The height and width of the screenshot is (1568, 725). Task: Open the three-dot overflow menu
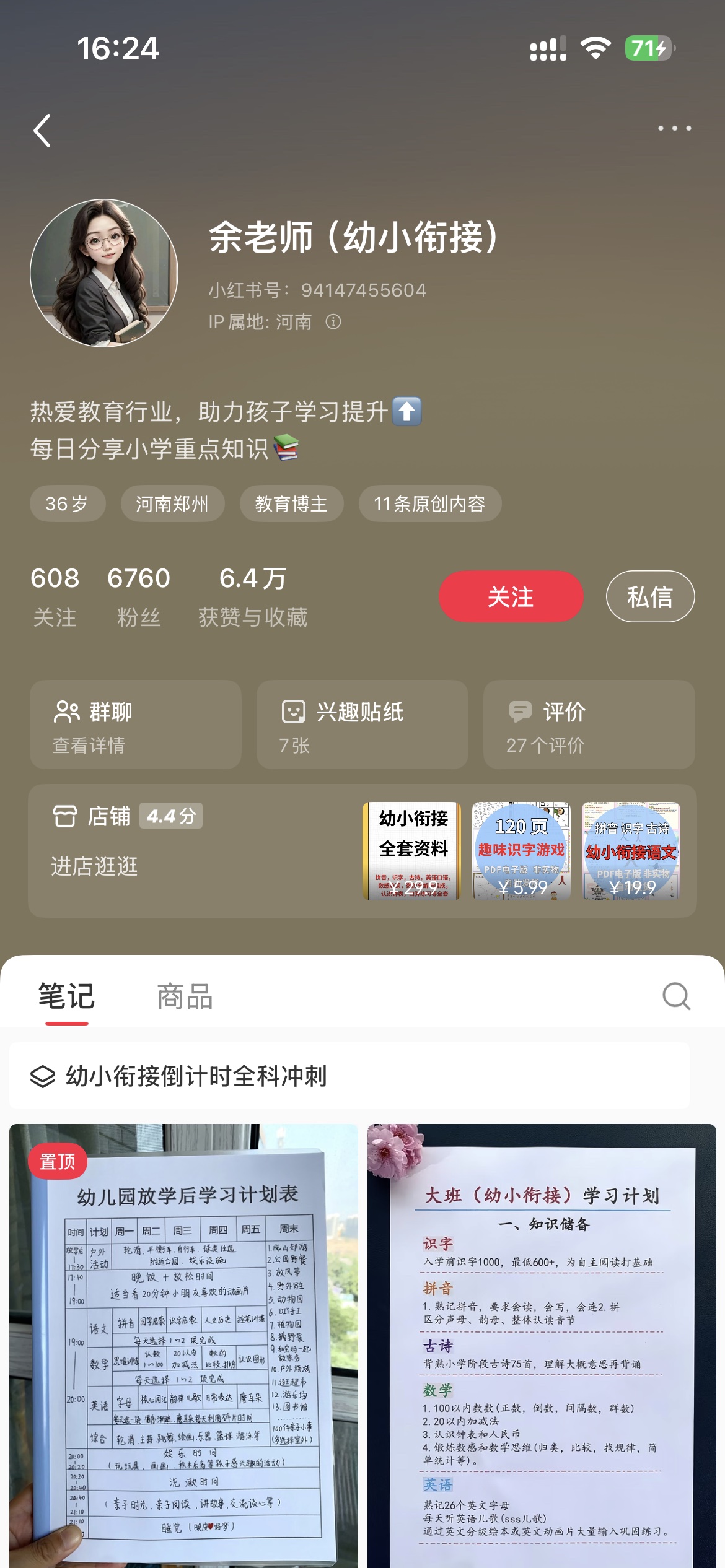point(674,128)
